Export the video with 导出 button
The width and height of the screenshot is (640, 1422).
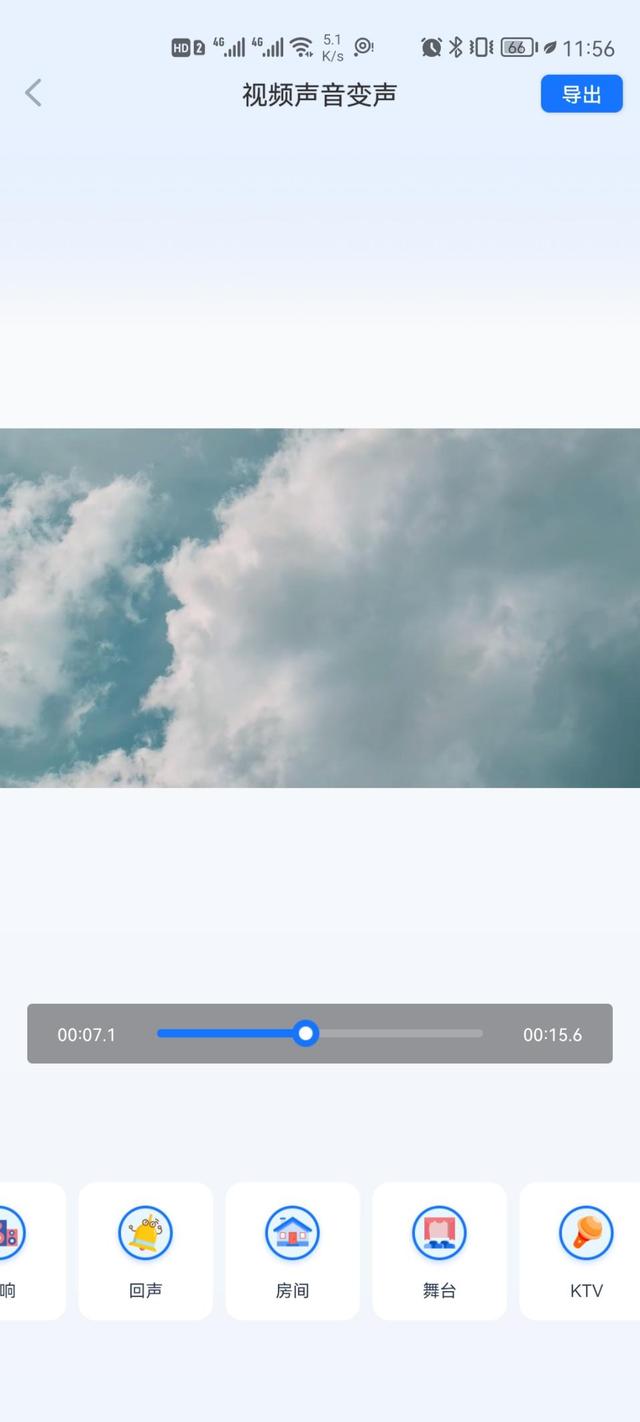pyautogui.click(x=581, y=94)
